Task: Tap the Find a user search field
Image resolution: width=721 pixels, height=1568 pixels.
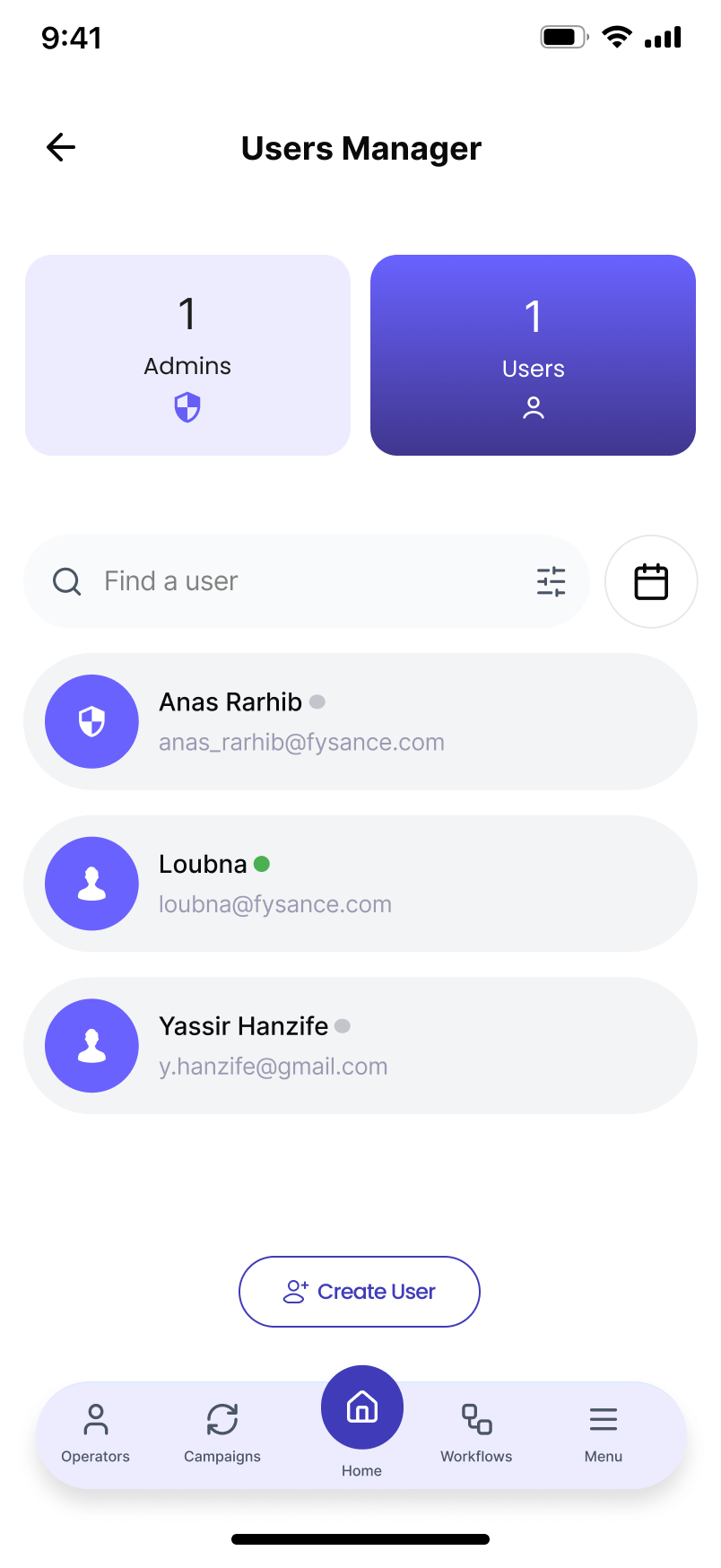Action: (306, 581)
